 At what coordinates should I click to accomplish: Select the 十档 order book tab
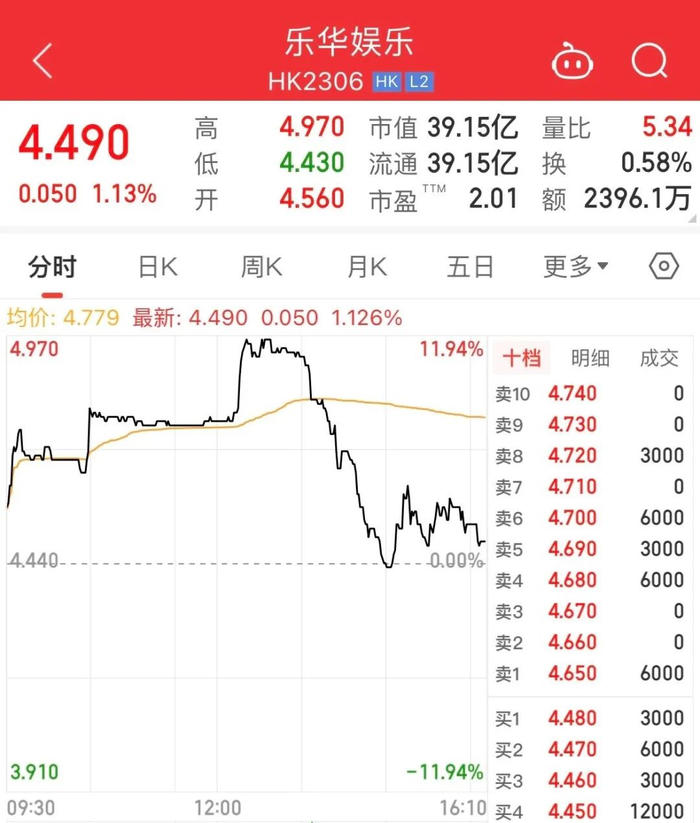521,359
